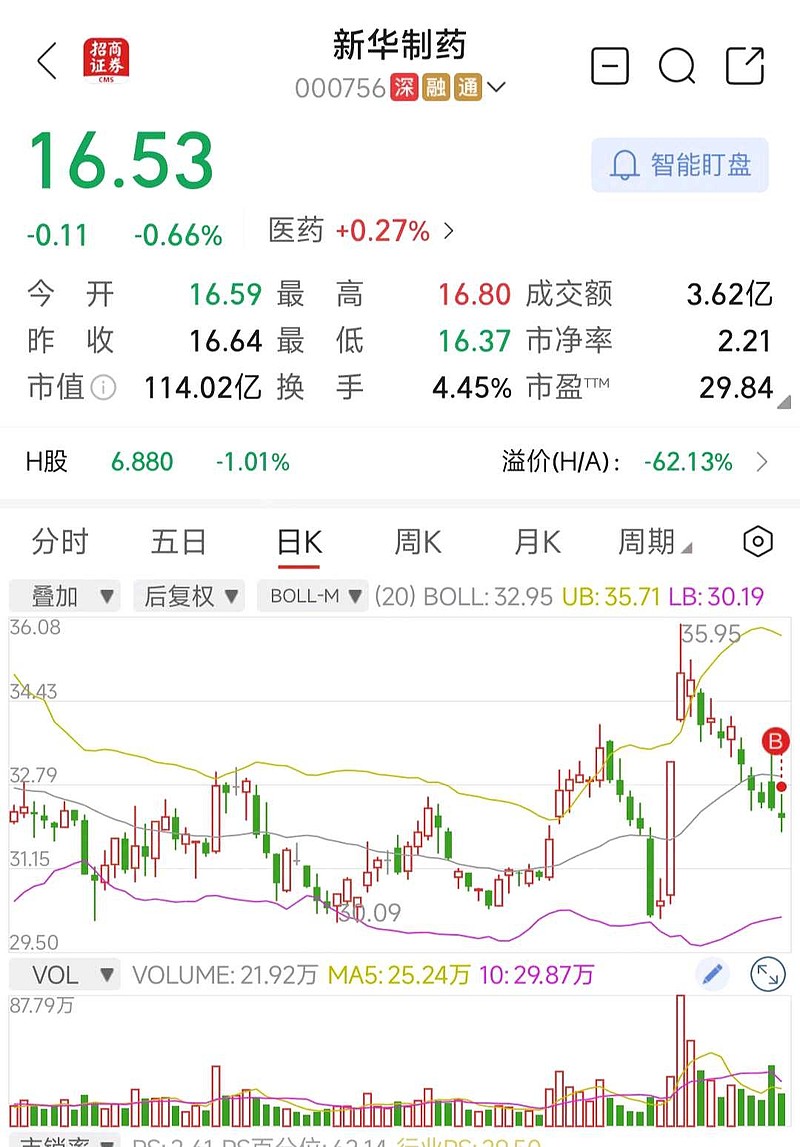The width and height of the screenshot is (800, 1147).
Task: Open the 叠加 overlay dropdown
Action: coord(64,595)
